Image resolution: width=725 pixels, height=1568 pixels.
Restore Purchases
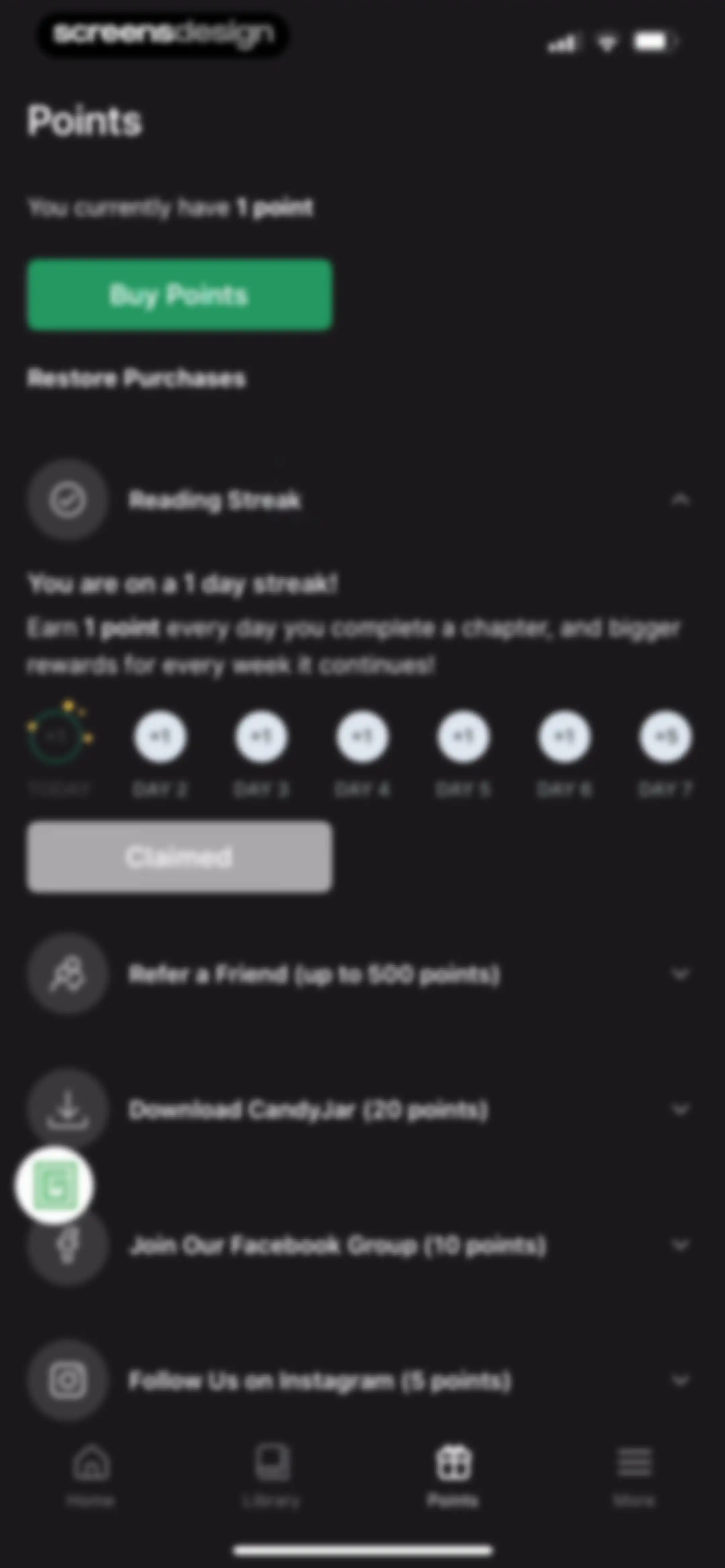[x=137, y=378]
